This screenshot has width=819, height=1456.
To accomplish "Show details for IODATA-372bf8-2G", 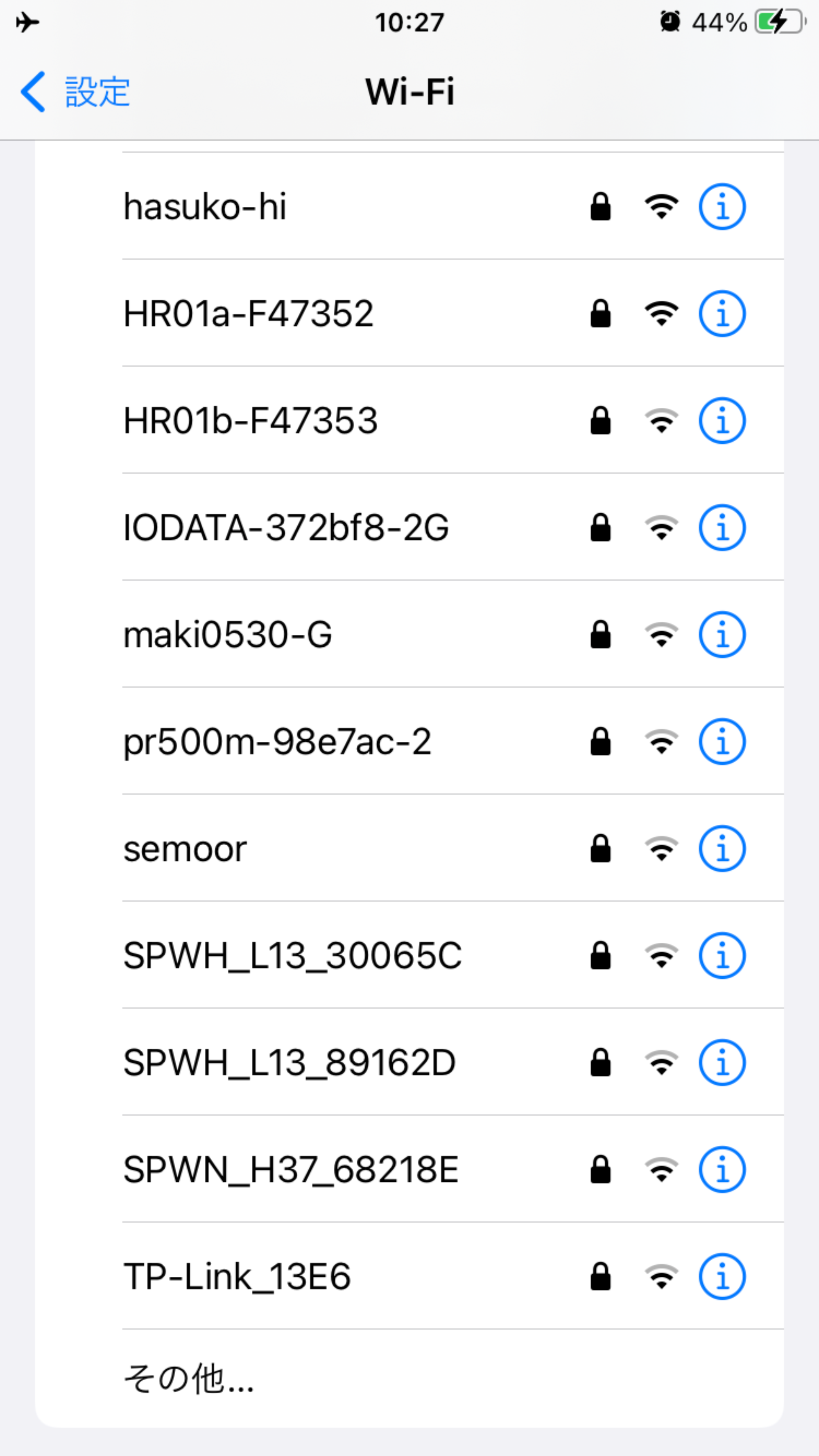I will 722,527.
